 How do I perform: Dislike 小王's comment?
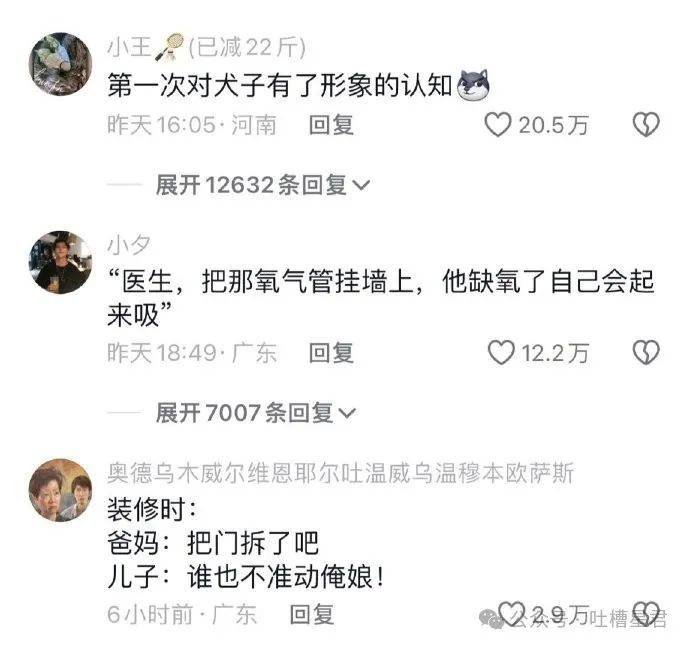(646, 125)
